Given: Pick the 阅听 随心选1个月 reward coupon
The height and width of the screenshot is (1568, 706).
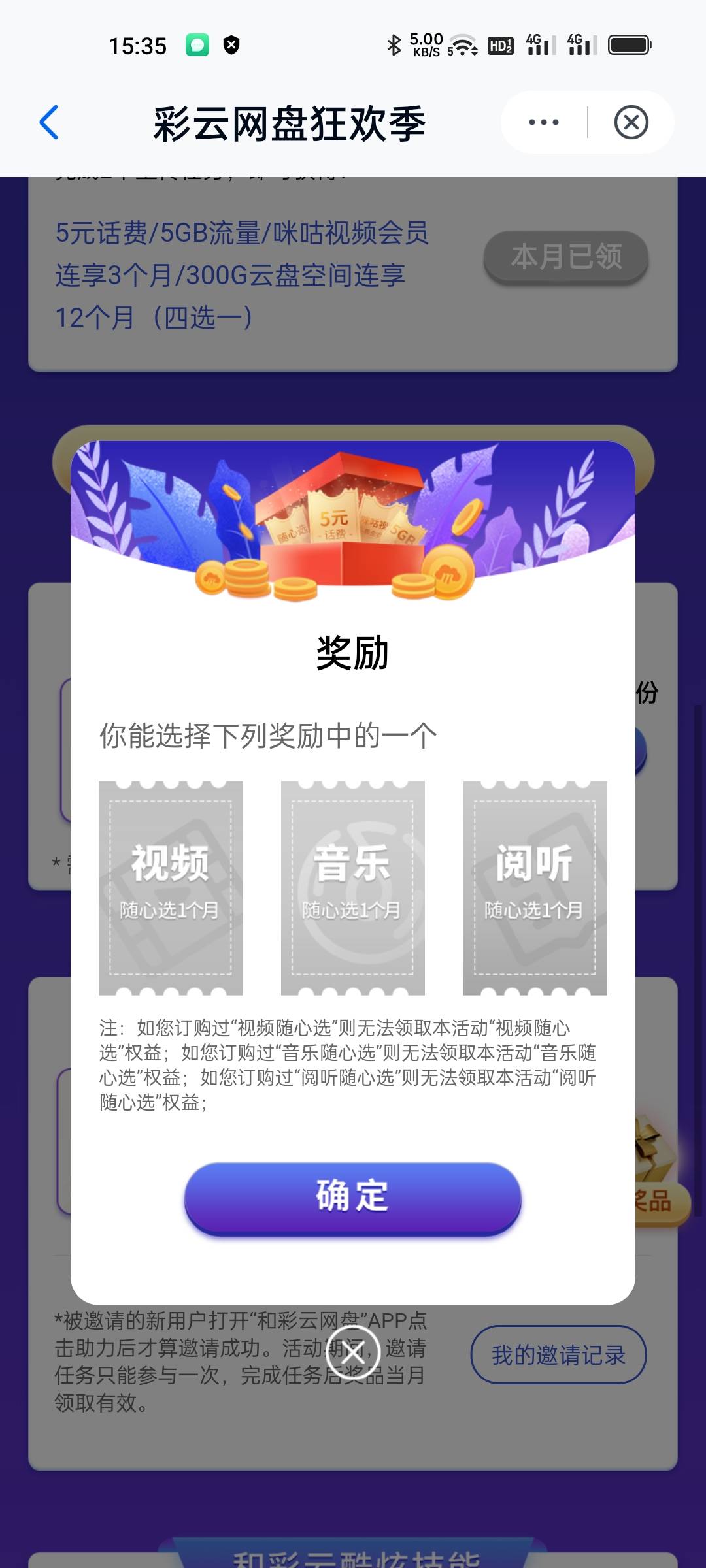Looking at the screenshot, I should click(x=535, y=887).
